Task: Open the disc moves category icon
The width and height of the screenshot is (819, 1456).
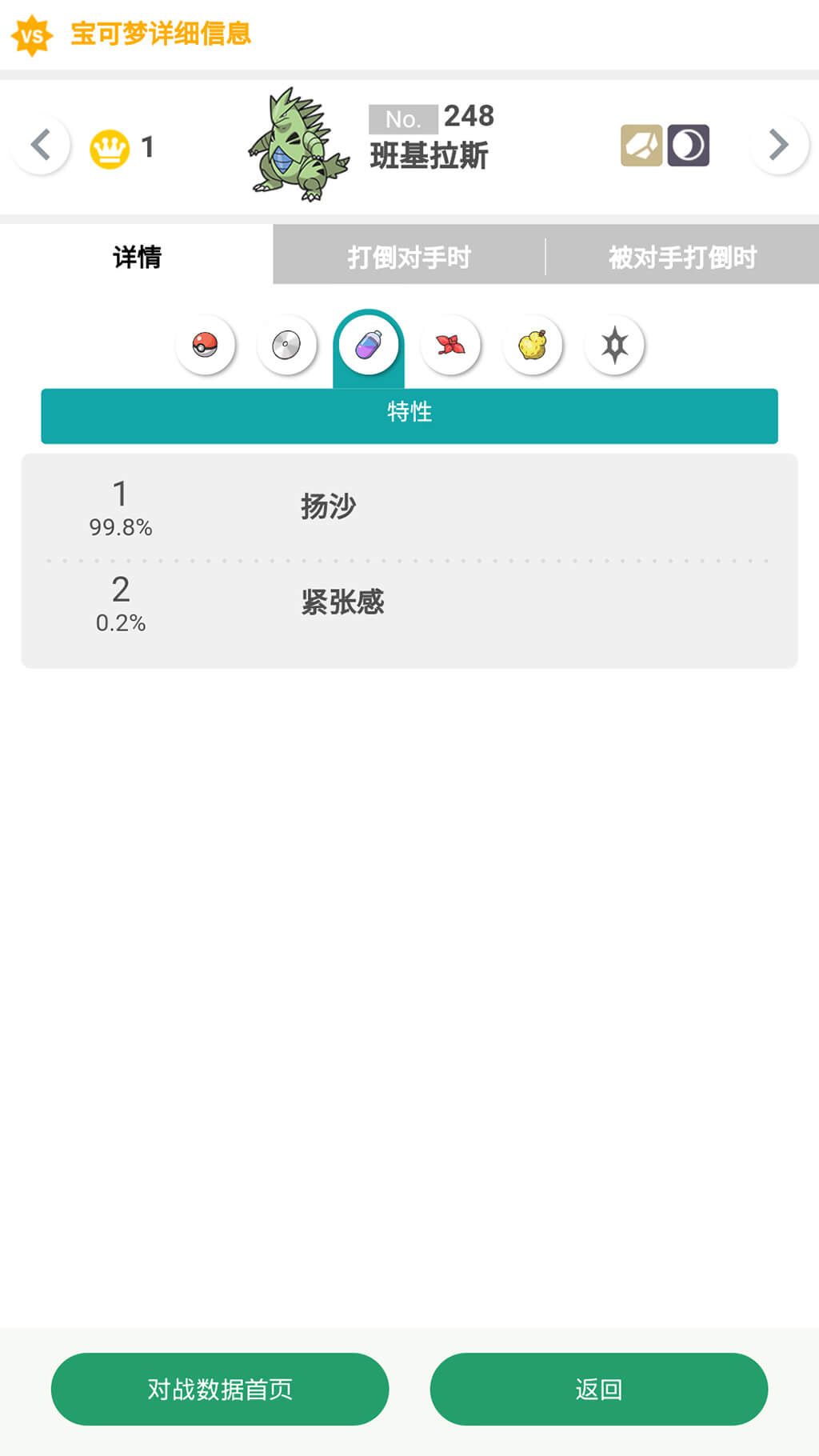Action: pyautogui.click(x=286, y=345)
